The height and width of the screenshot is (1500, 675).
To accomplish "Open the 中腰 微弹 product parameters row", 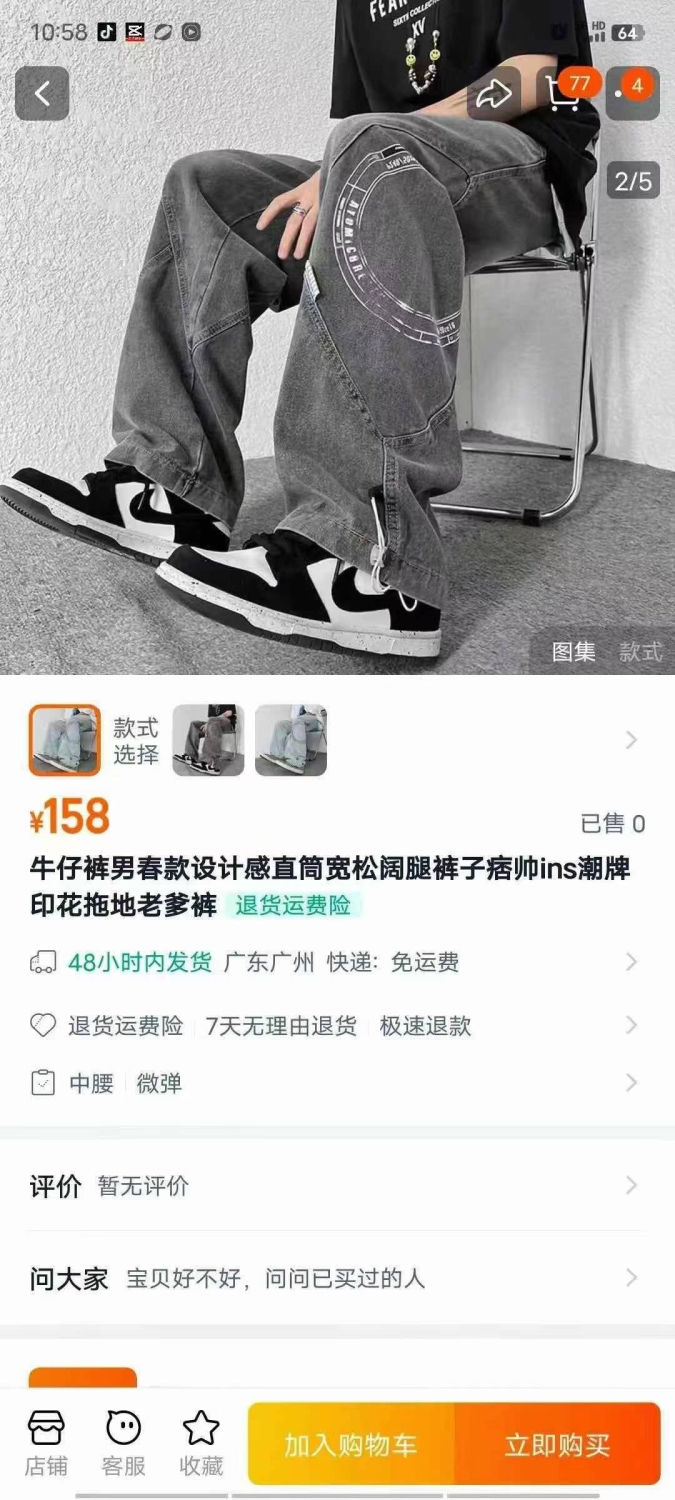I will click(337, 1083).
